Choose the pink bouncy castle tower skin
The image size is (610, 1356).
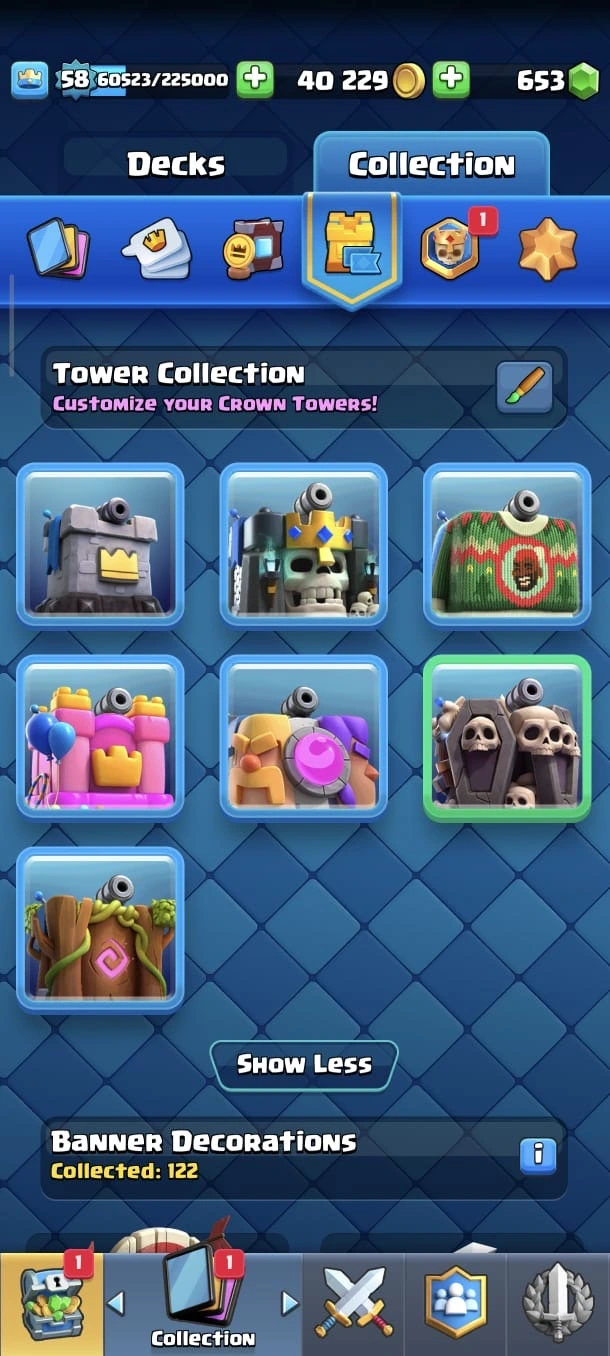click(100, 736)
